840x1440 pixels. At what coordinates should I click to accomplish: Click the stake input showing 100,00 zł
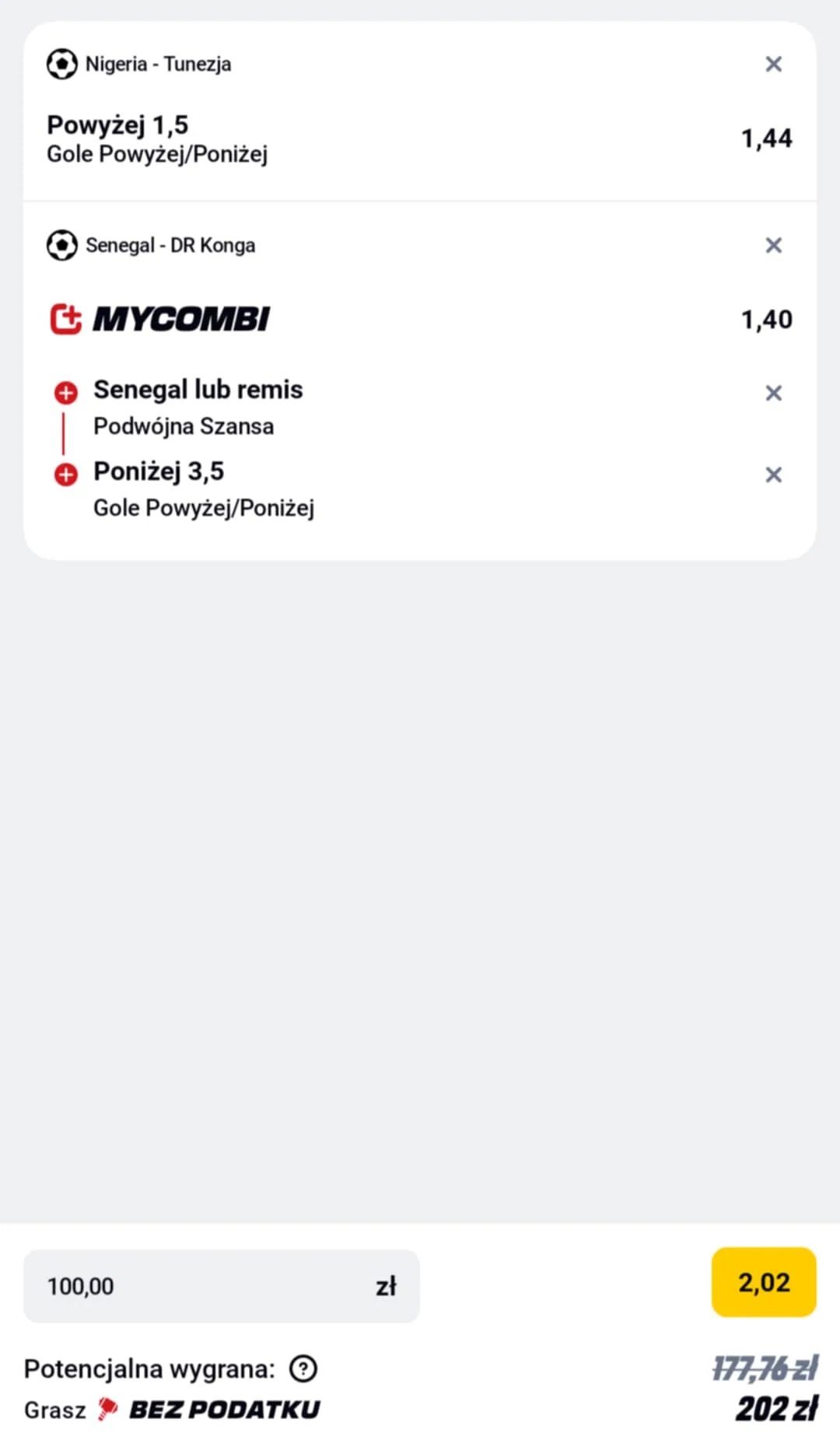(x=221, y=1286)
